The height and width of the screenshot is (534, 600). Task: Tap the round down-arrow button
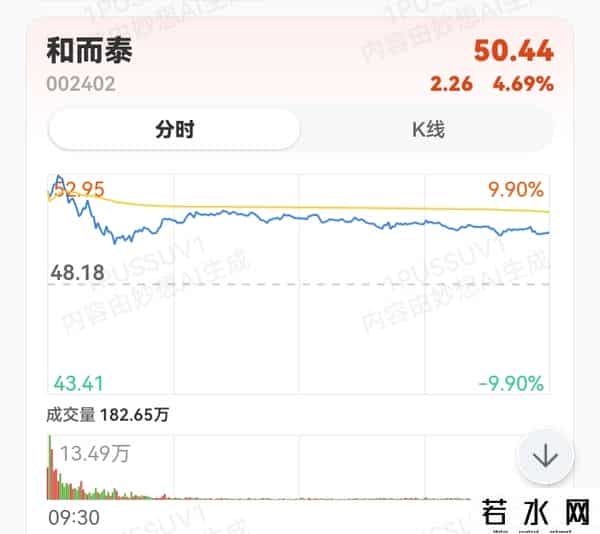click(x=545, y=457)
